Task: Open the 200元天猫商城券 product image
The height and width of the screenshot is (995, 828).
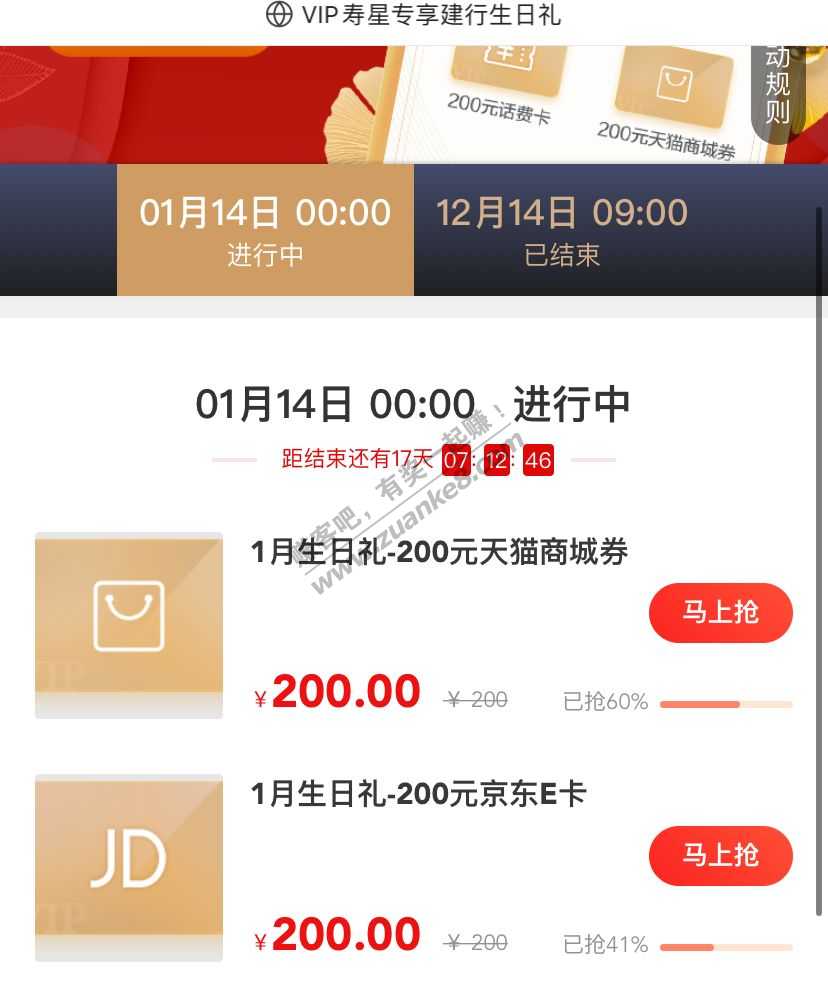Action: [x=129, y=624]
